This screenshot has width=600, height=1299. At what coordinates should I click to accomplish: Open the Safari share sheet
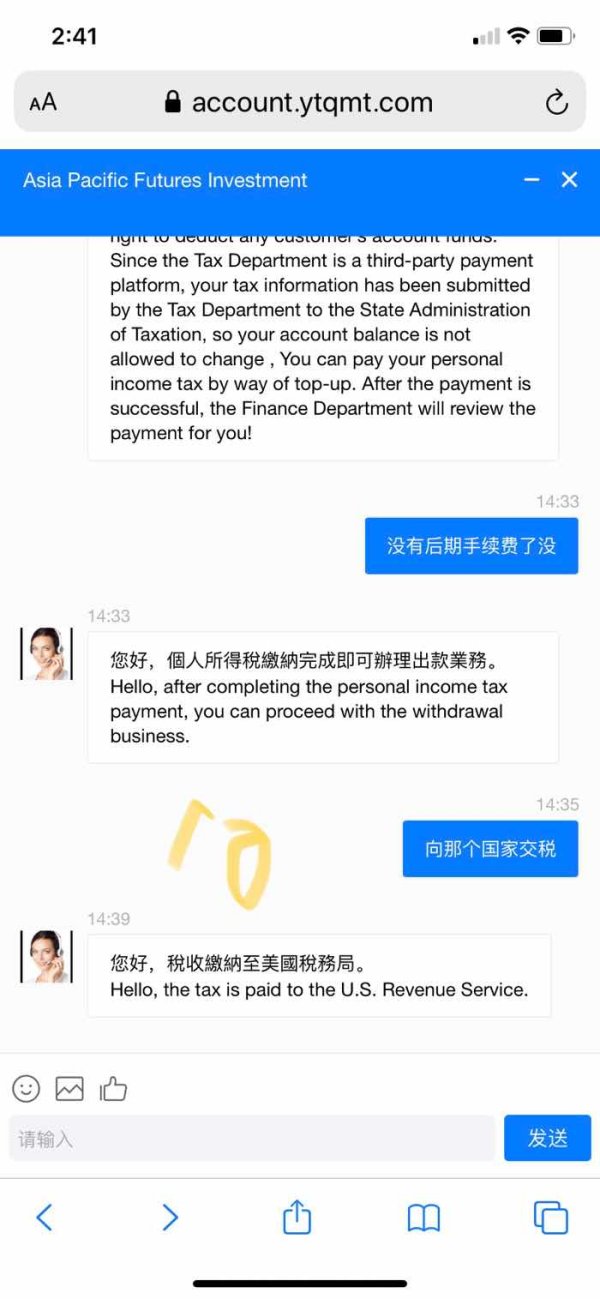click(x=297, y=1216)
